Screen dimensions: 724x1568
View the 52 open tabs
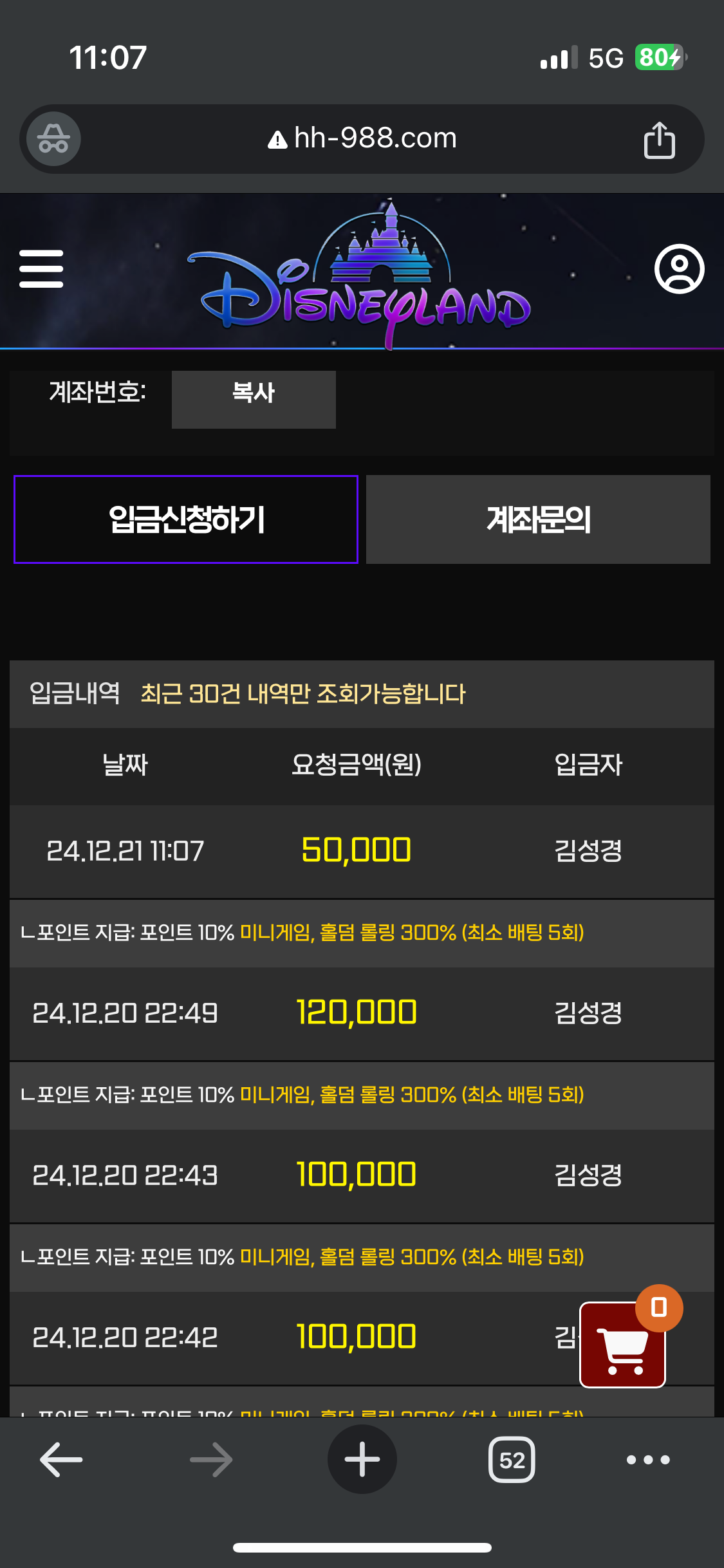coord(512,1460)
